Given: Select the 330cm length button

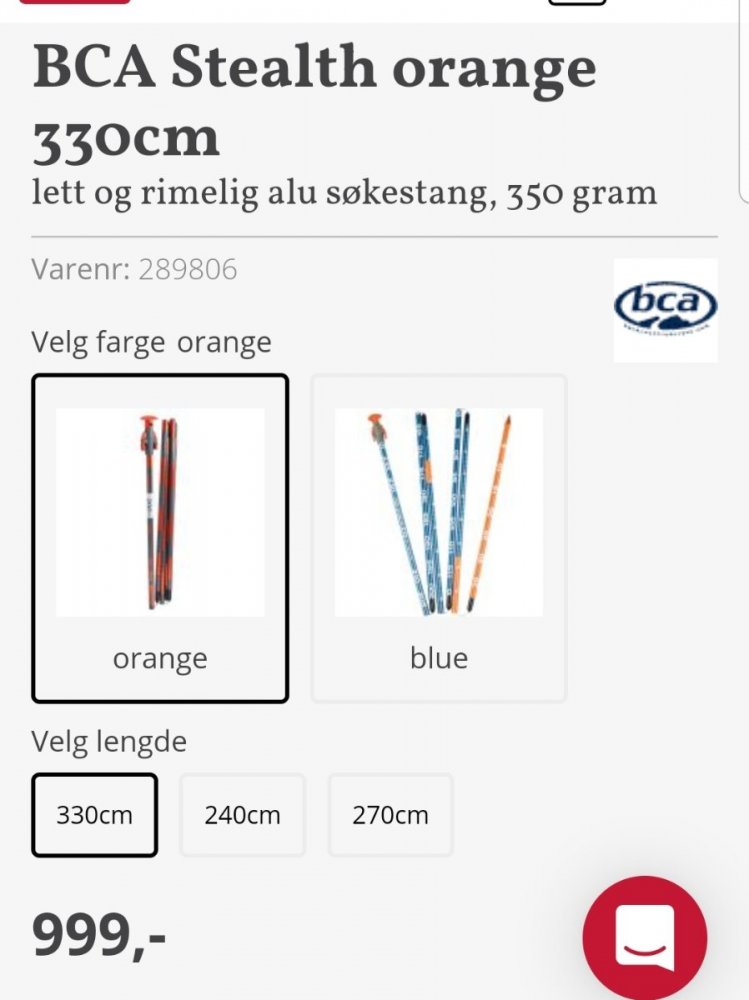Looking at the screenshot, I should click(95, 815).
